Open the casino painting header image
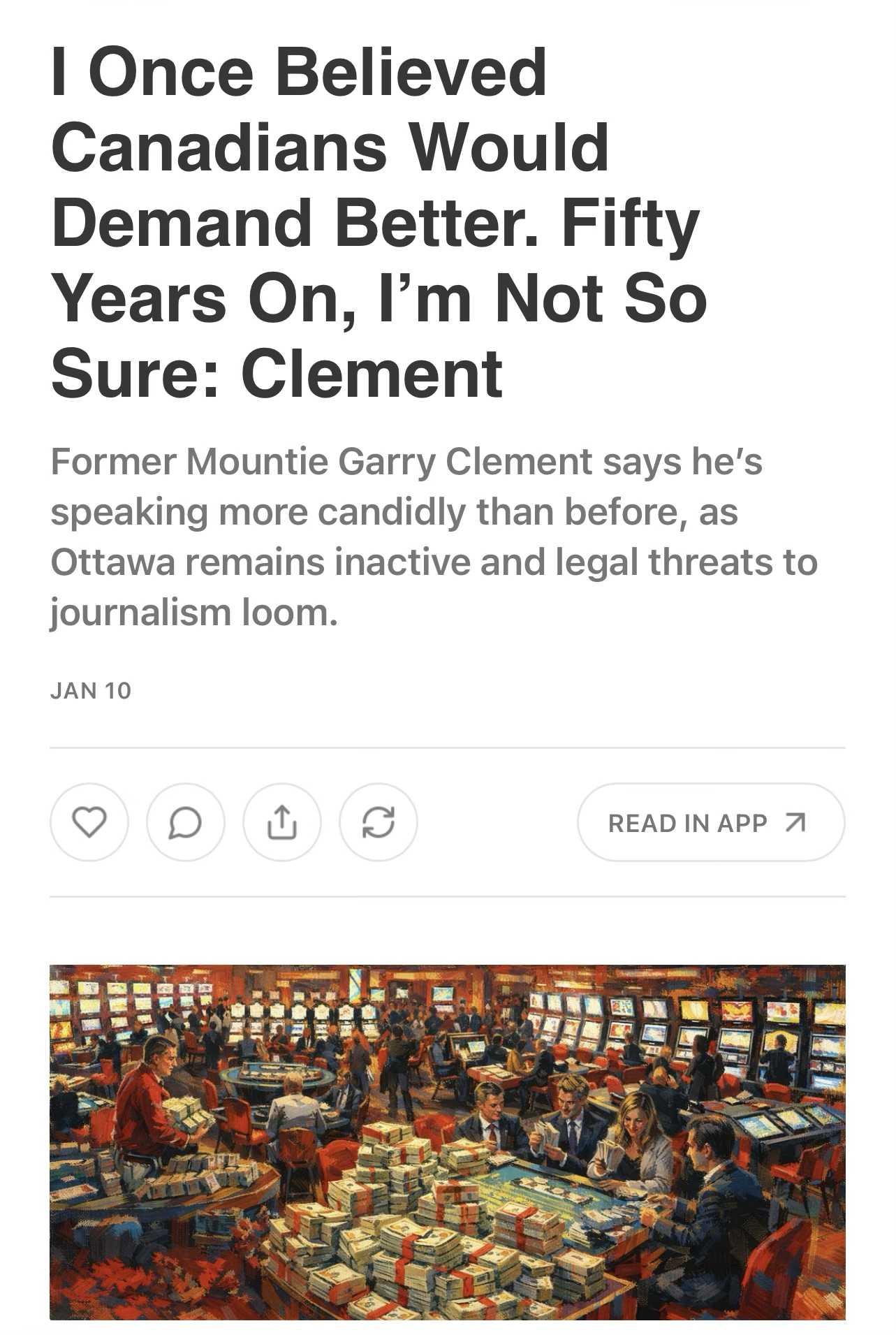Viewport: 896px width, 1335px height. (447, 1141)
